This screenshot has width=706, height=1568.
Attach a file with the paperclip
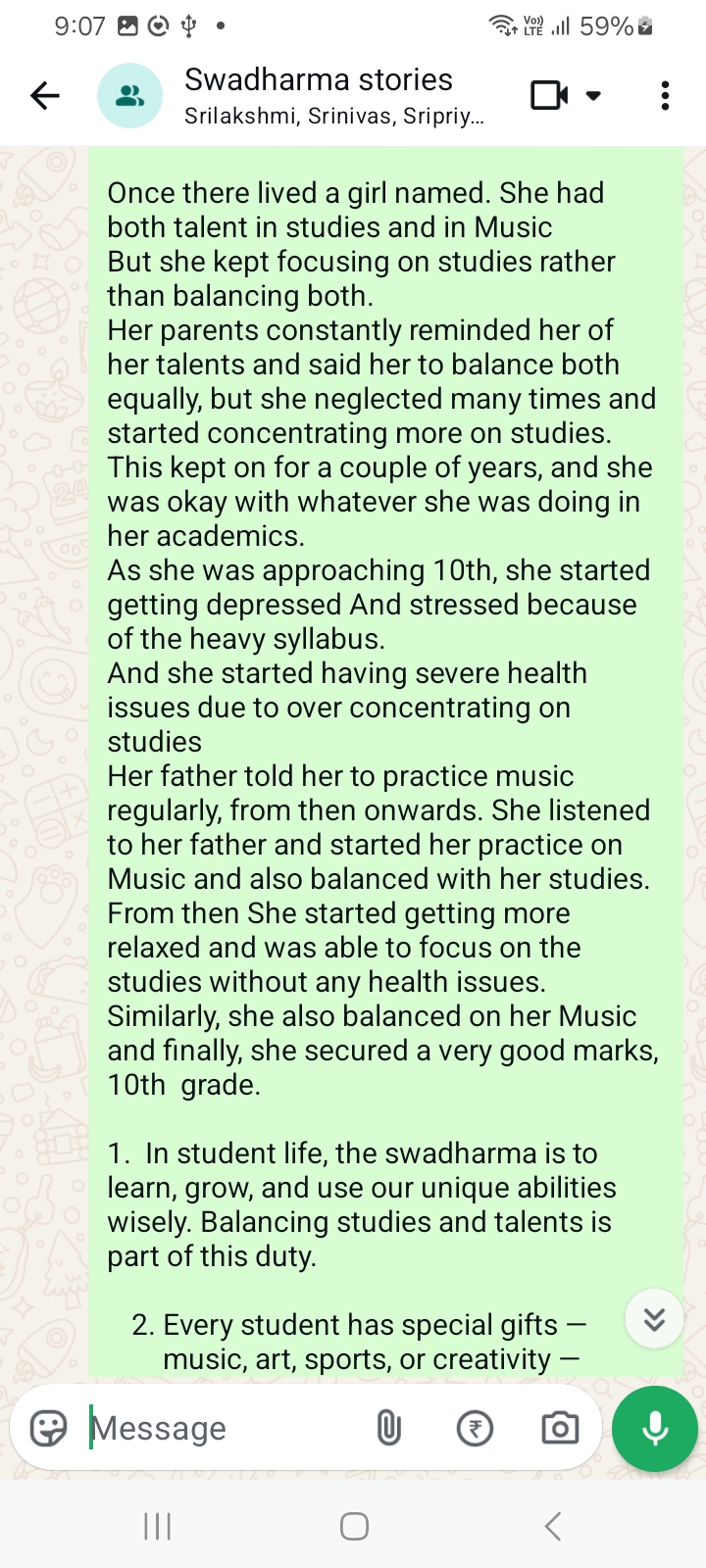tap(389, 1428)
